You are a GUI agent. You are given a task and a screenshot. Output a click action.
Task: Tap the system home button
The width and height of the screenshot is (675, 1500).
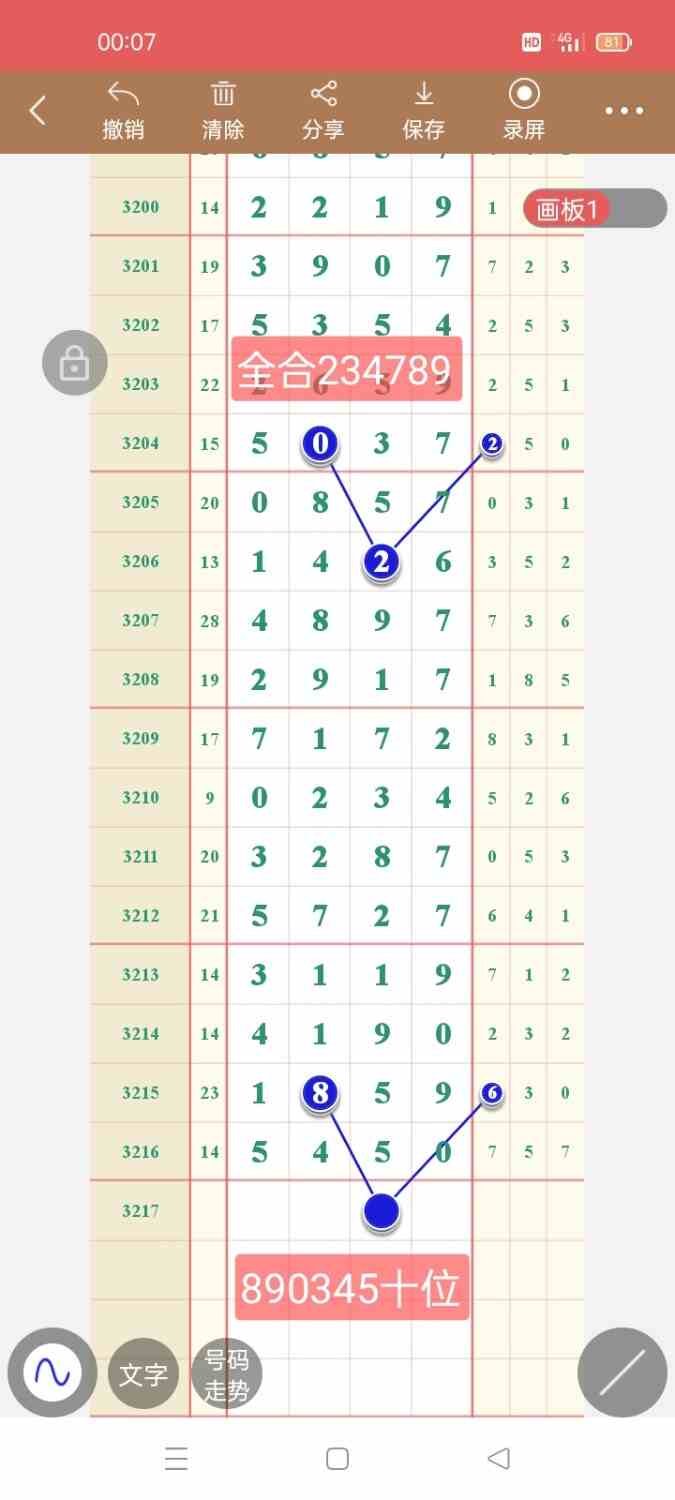[x=337, y=1459]
